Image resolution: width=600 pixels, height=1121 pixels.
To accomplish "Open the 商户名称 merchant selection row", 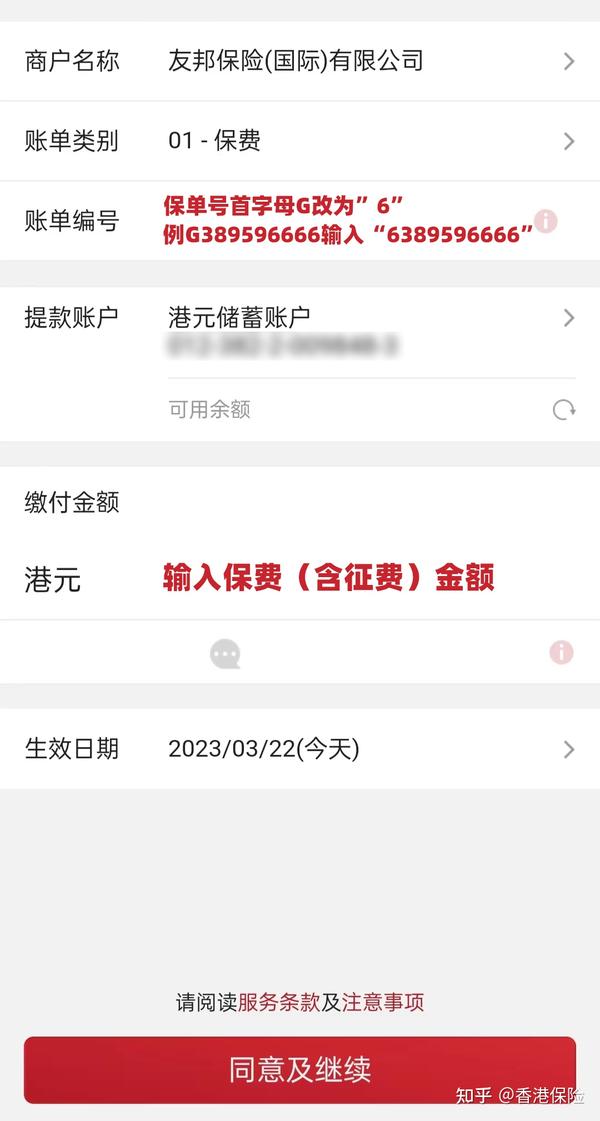I will point(300,61).
